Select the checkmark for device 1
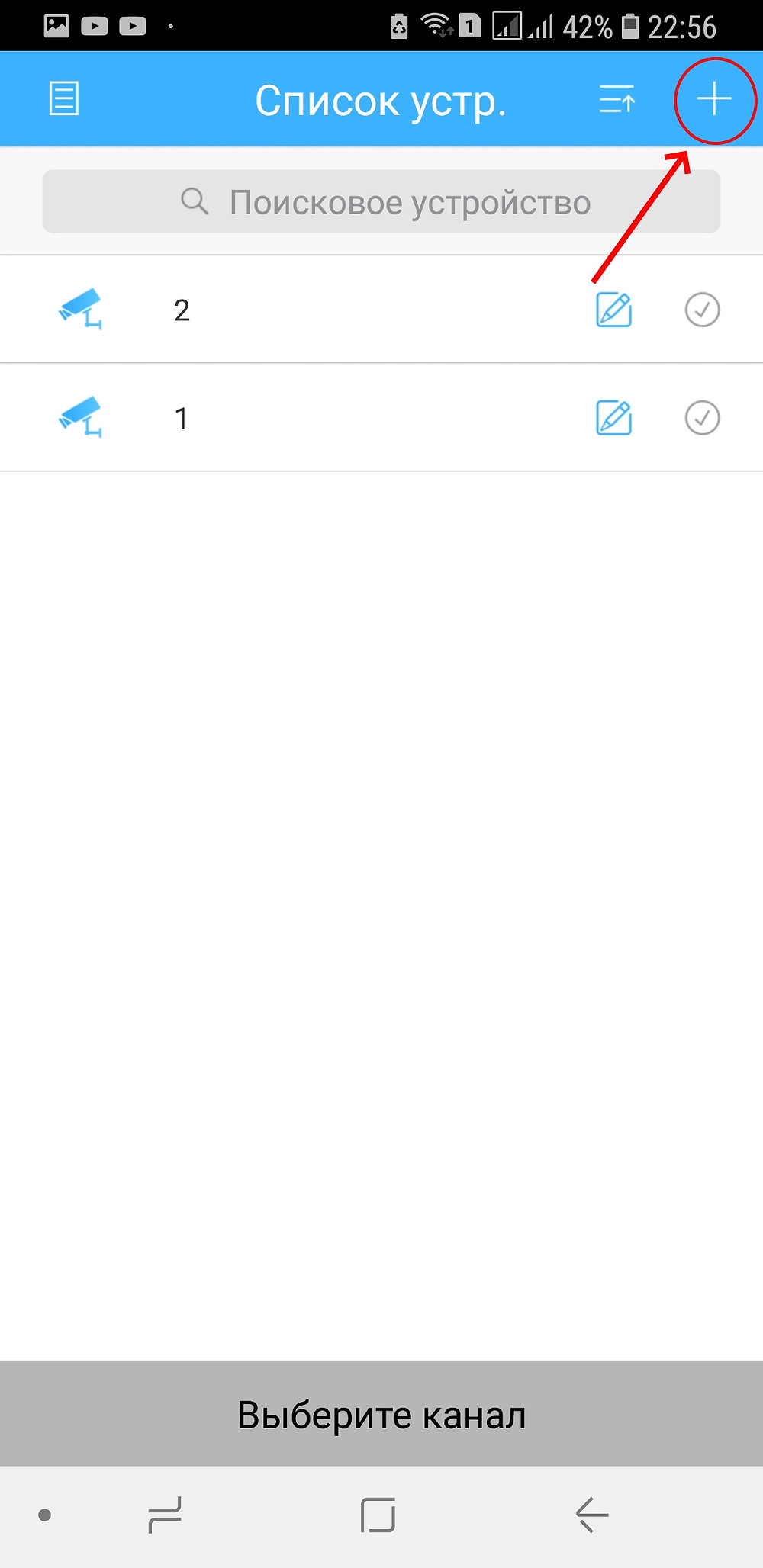The image size is (763, 1568). 702,418
